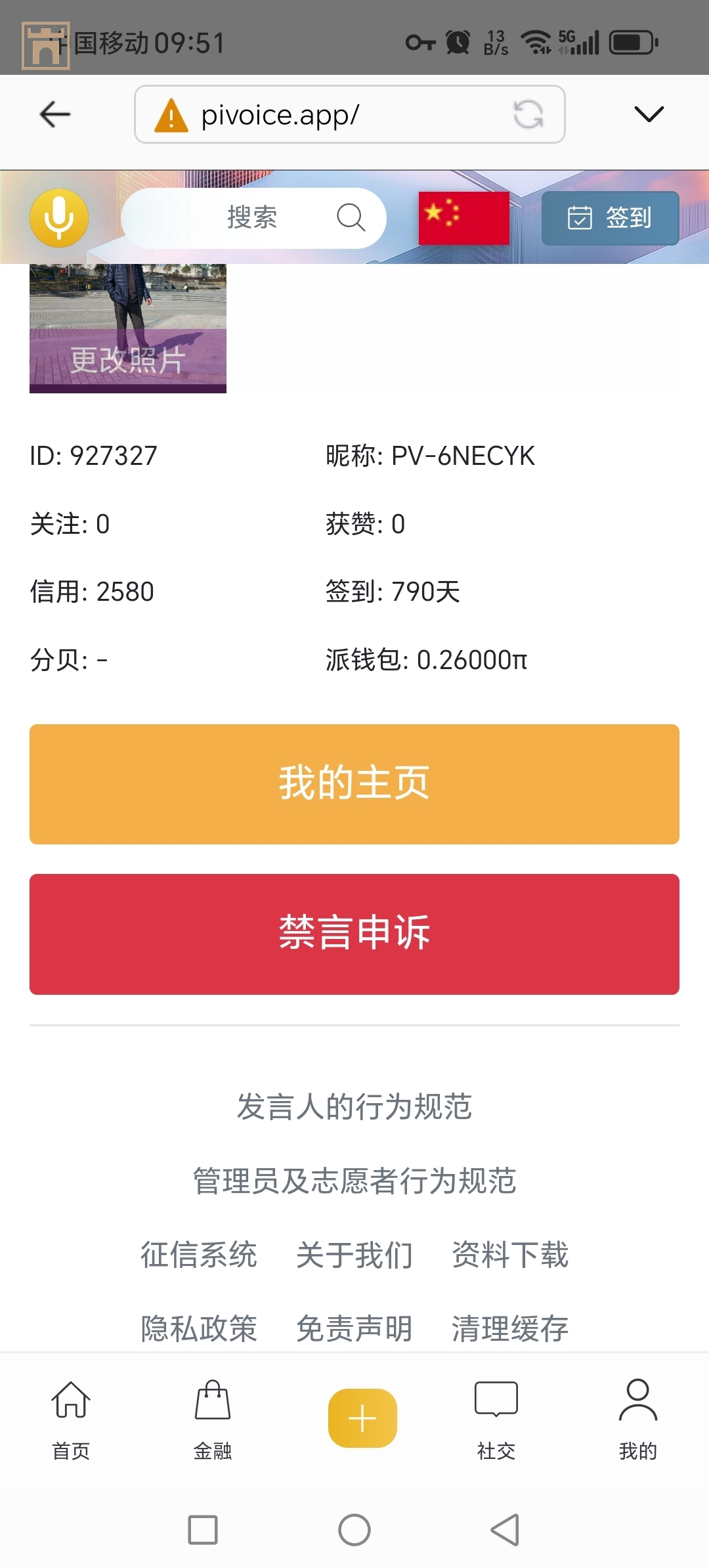Tap the China flag language selector
This screenshot has height=1568, width=709.
[x=463, y=218]
